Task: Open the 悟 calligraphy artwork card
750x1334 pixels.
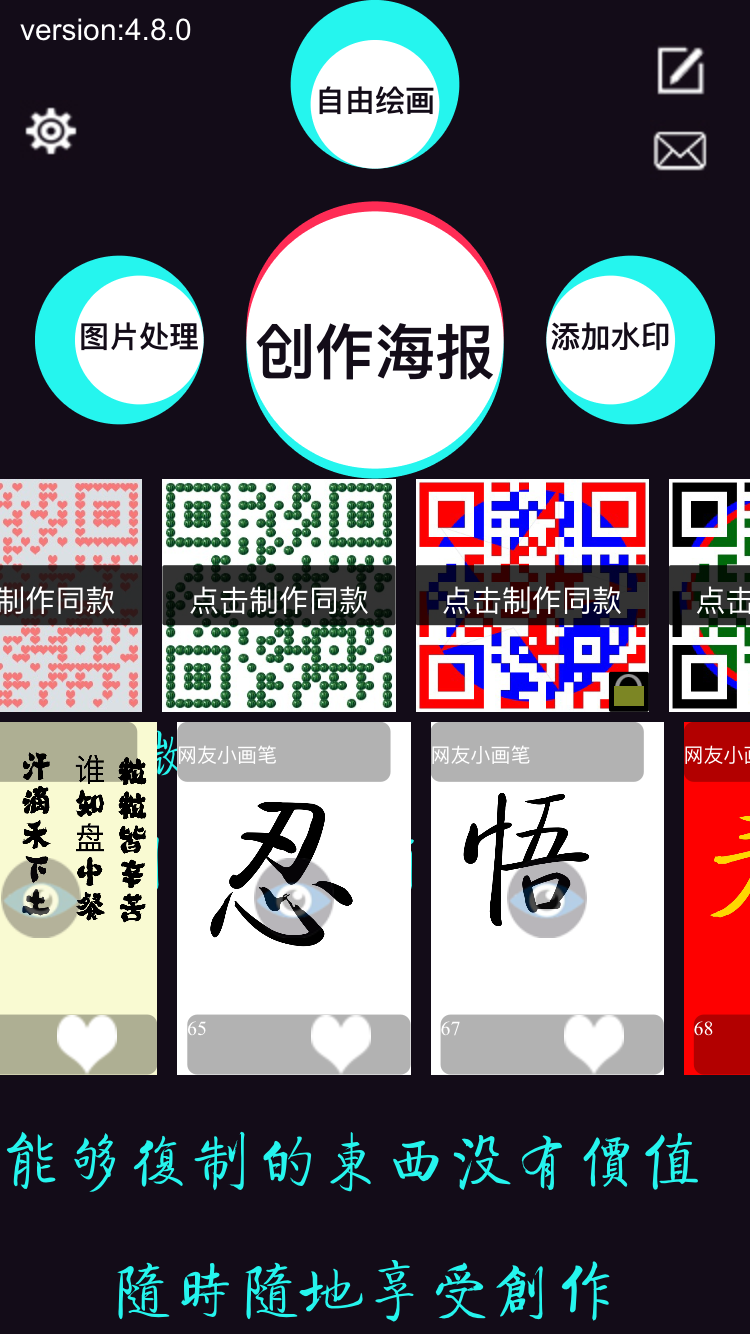Action: 546,880
